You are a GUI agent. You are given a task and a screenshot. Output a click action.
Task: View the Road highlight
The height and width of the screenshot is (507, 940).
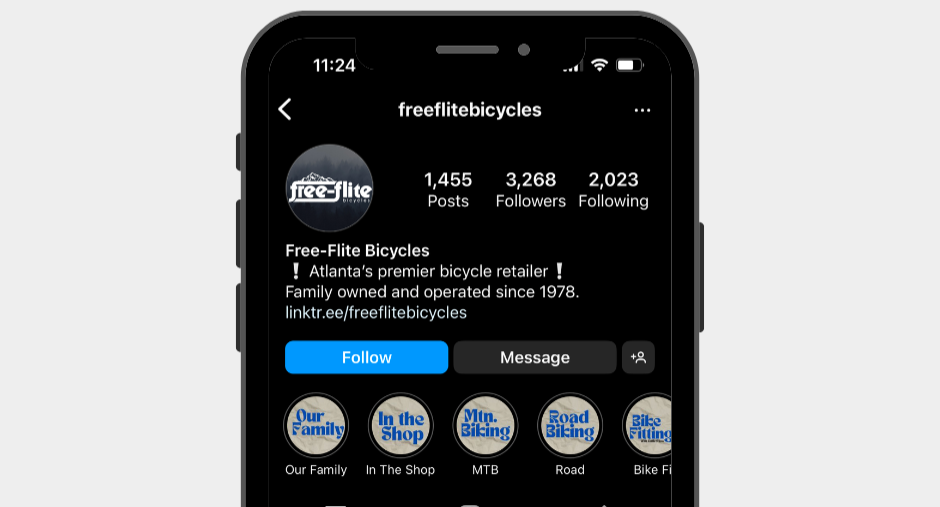click(569, 425)
